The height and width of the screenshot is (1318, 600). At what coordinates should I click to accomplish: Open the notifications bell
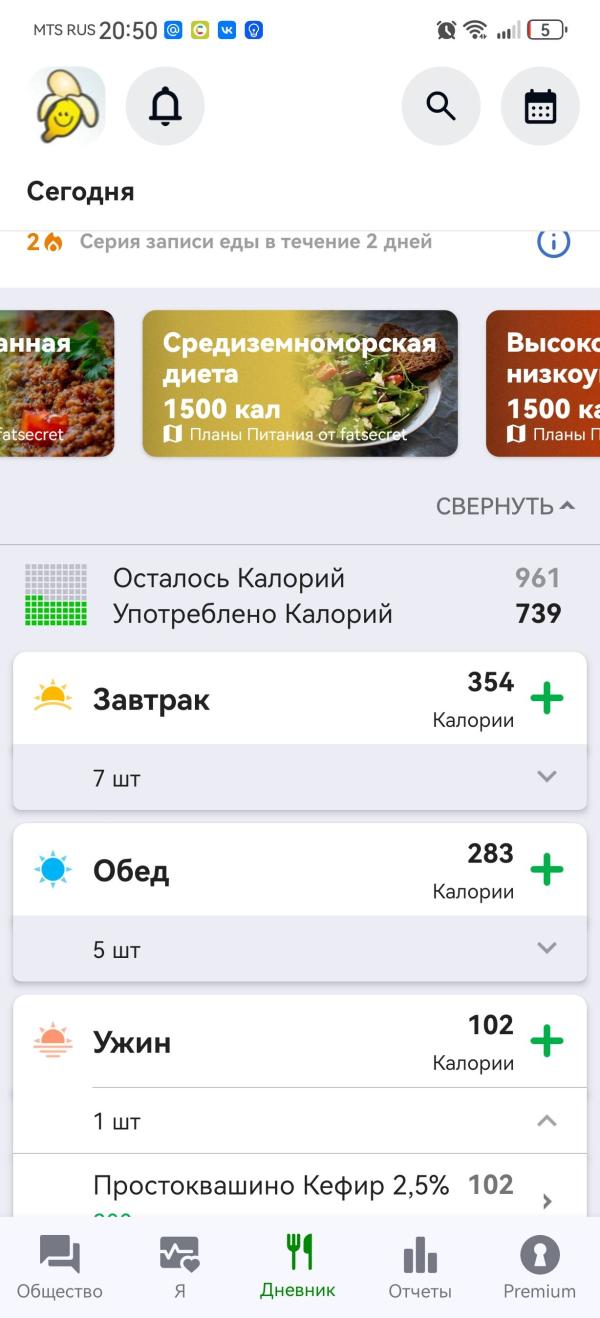[x=165, y=106]
